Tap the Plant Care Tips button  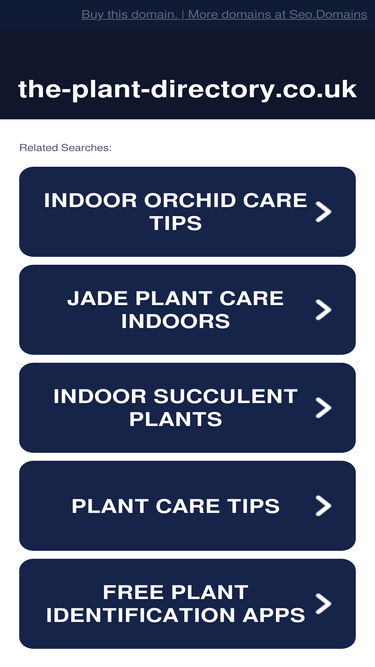pos(188,506)
